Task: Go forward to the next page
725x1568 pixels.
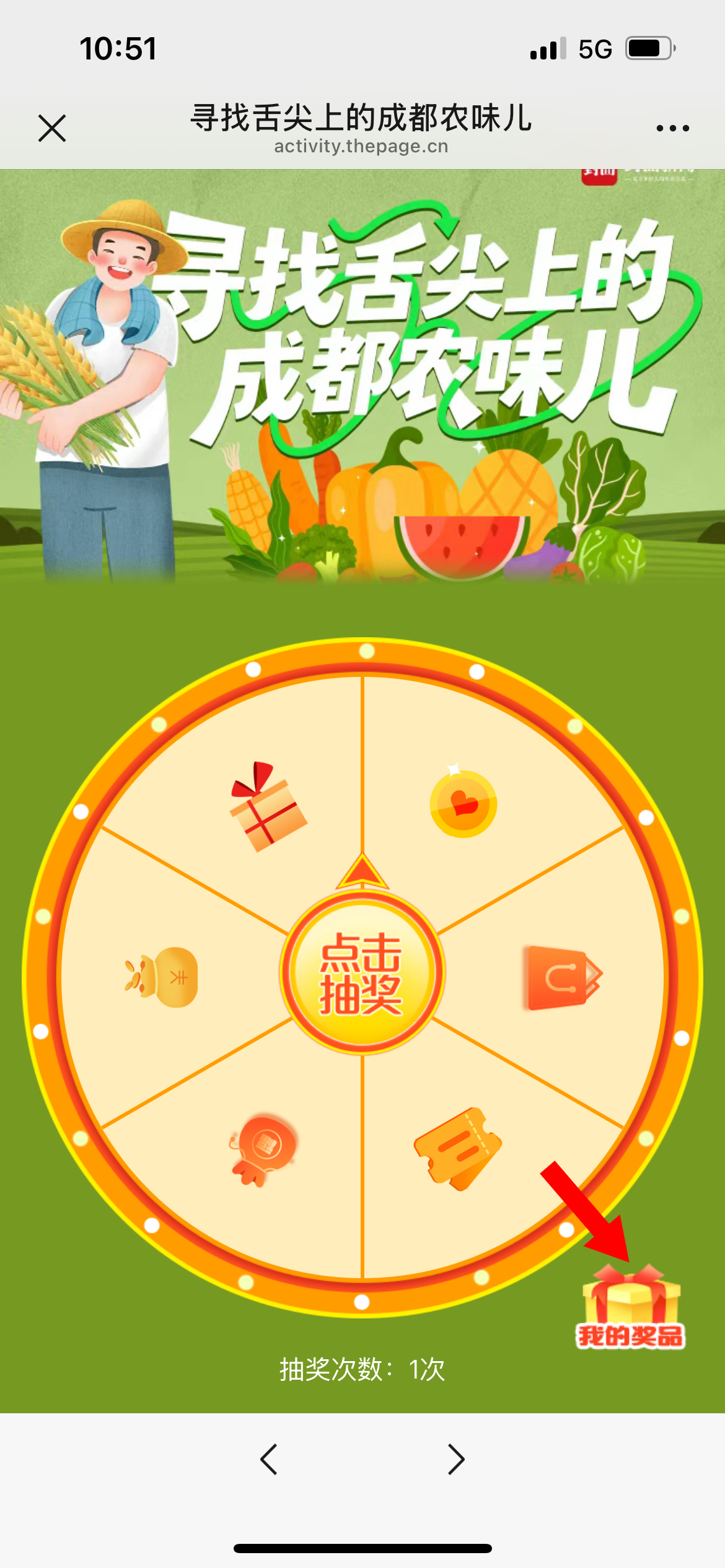Action: point(456,1460)
